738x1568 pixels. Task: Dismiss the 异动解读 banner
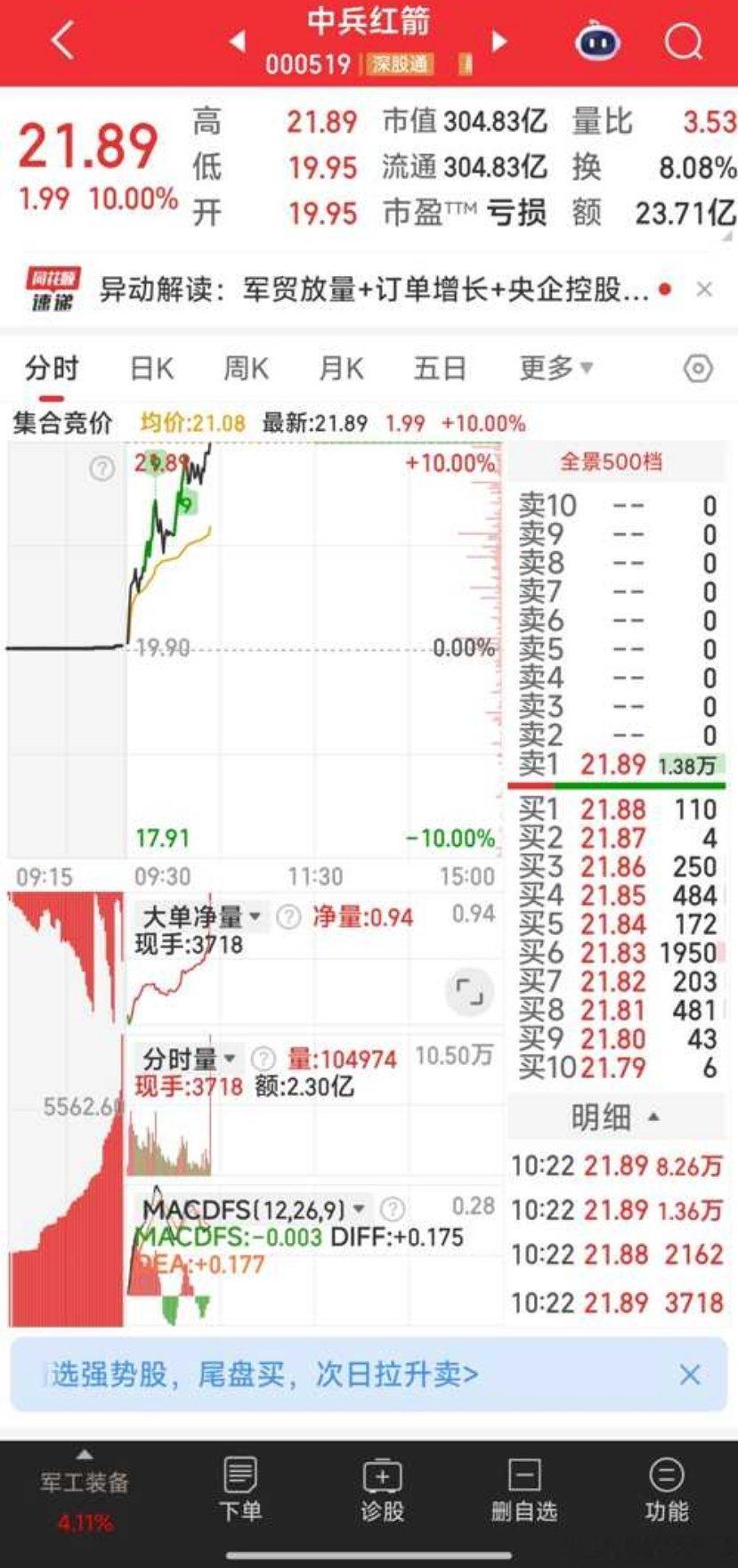coord(704,289)
